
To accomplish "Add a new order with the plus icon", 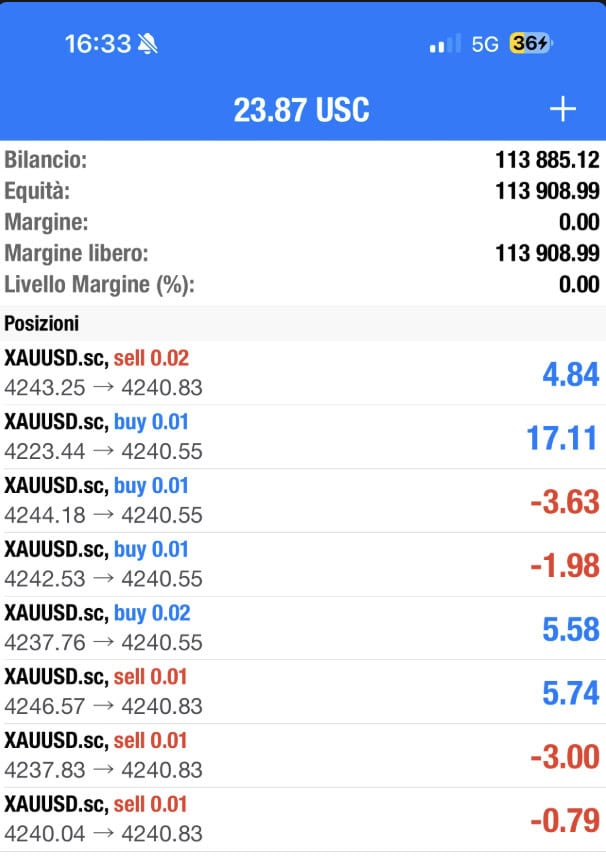I will click(x=564, y=110).
